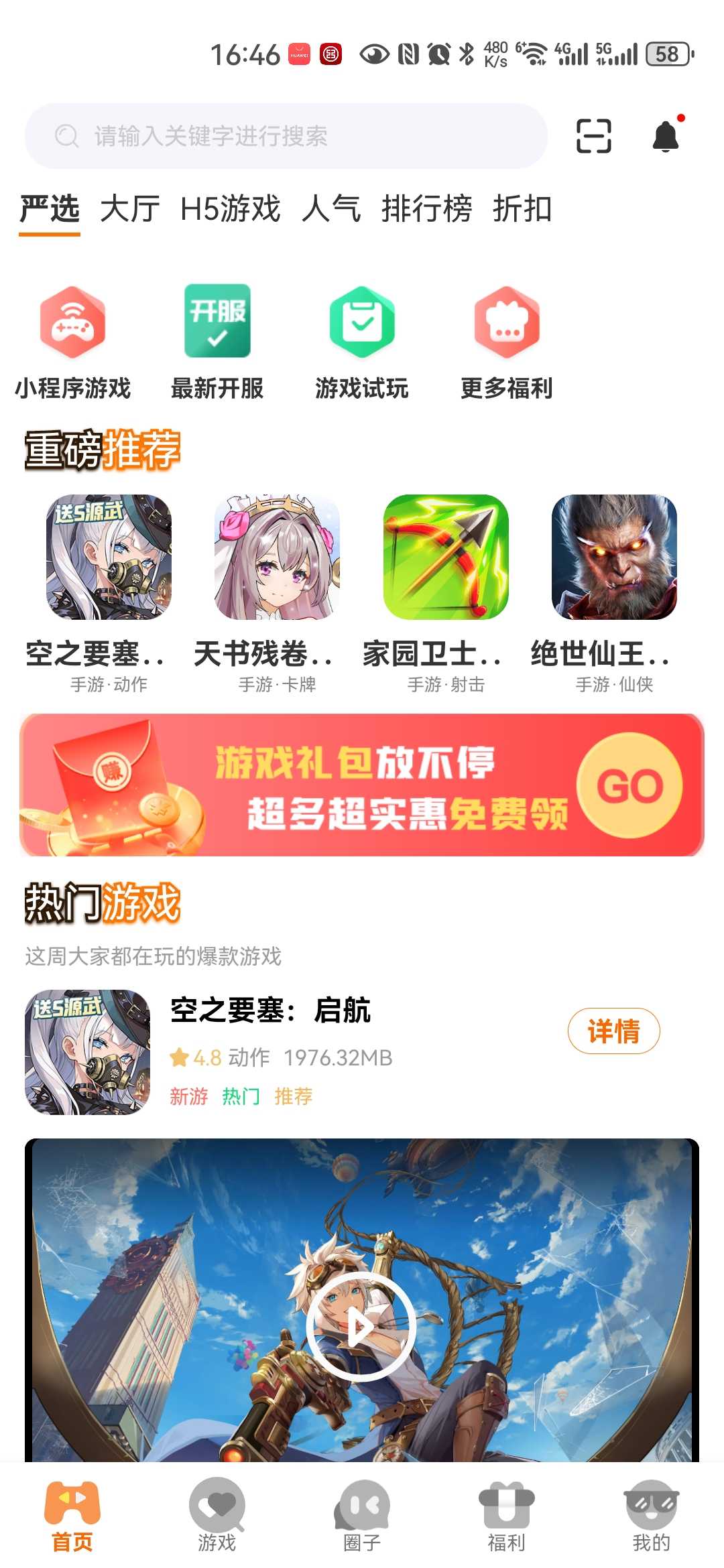The image size is (724, 1568).
Task: Switch to the 我的 bottom tab
Action: click(651, 1516)
